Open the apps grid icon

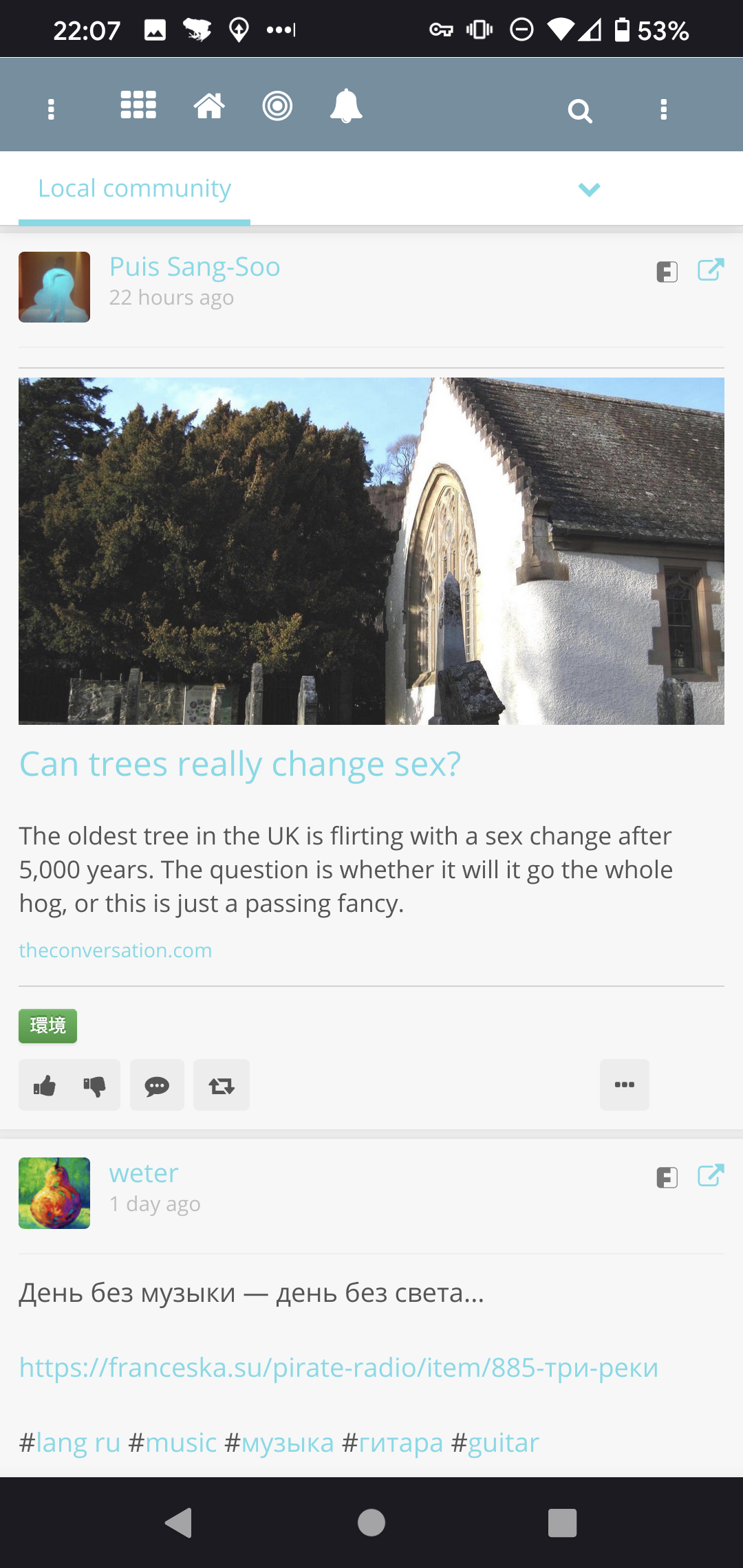coord(138,105)
